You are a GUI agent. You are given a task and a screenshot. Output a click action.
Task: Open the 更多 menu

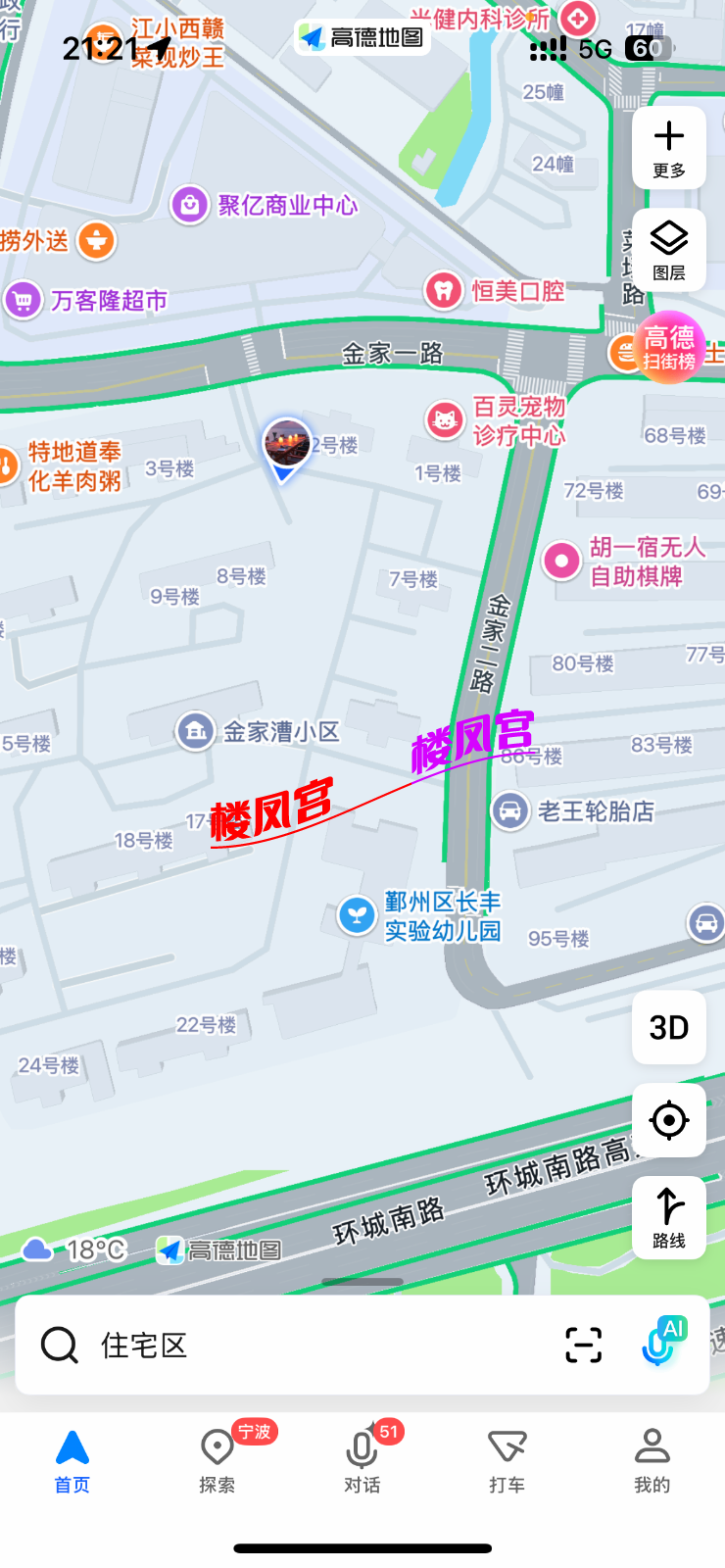click(x=669, y=147)
